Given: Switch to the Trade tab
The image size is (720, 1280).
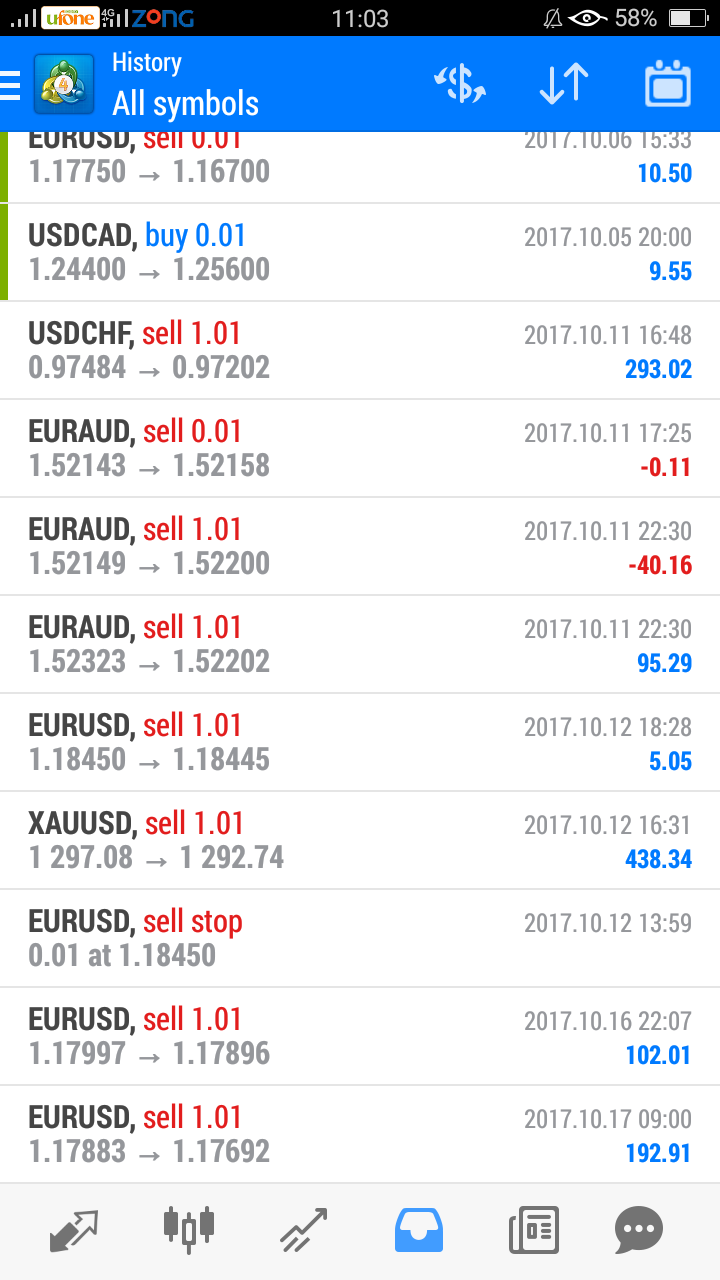Looking at the screenshot, I should [x=303, y=1230].
